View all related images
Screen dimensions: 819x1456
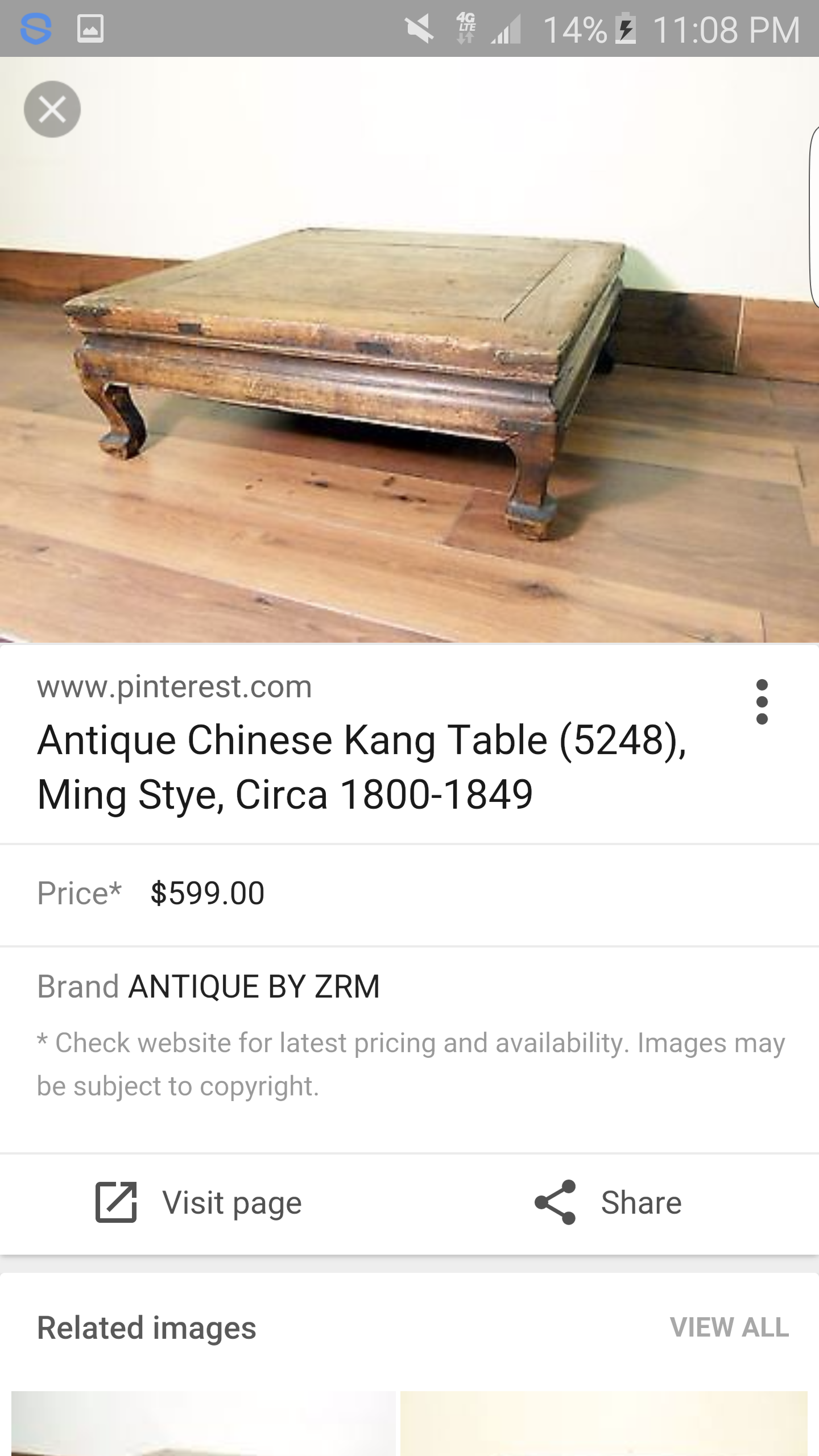click(x=729, y=1327)
